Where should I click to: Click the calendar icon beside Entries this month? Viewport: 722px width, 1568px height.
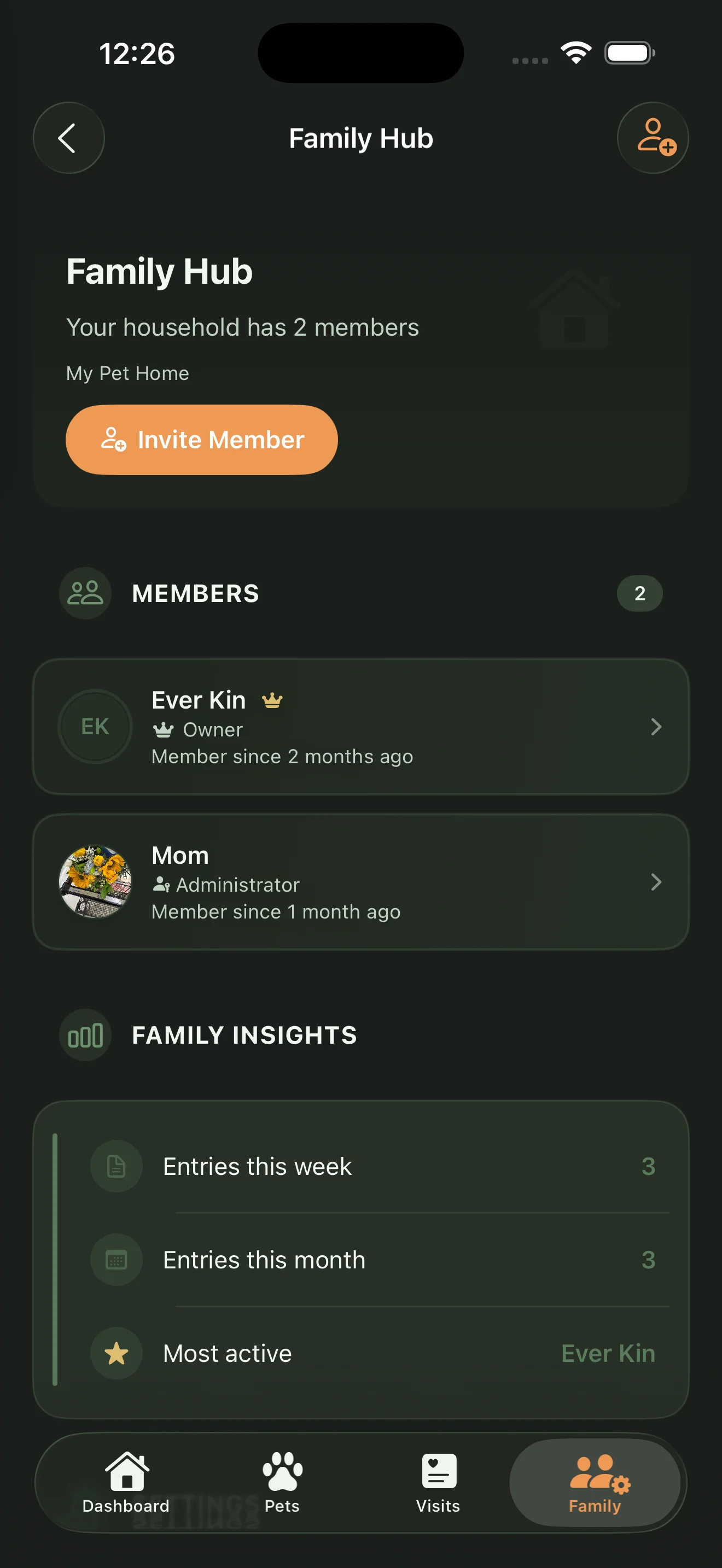click(115, 1260)
